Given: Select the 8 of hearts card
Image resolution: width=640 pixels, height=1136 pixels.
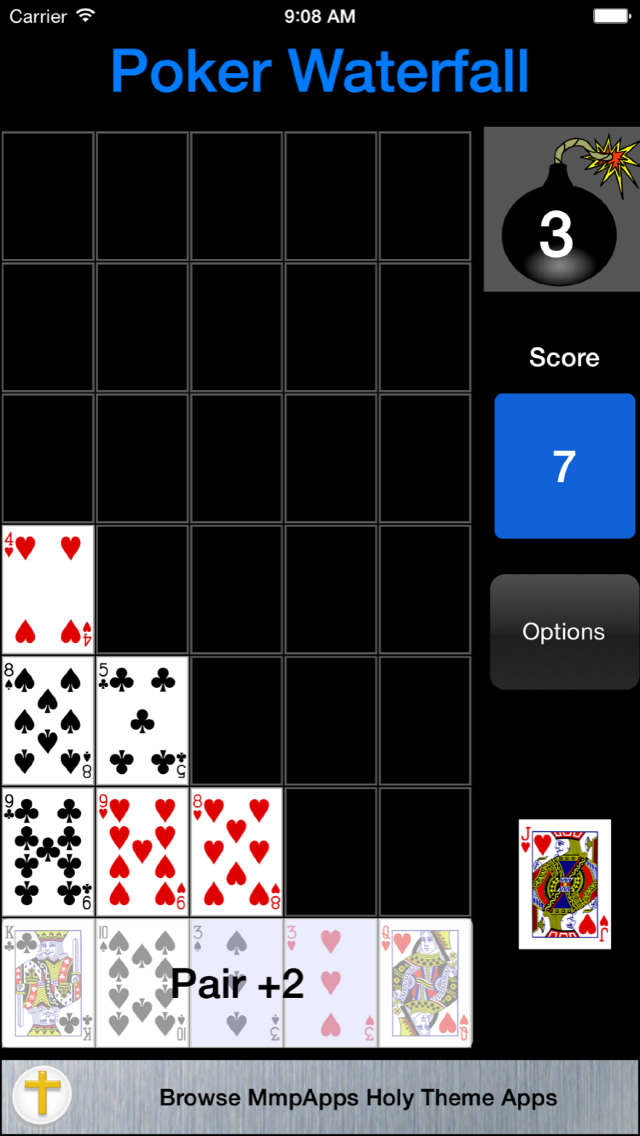Looking at the screenshot, I should coord(236,851).
